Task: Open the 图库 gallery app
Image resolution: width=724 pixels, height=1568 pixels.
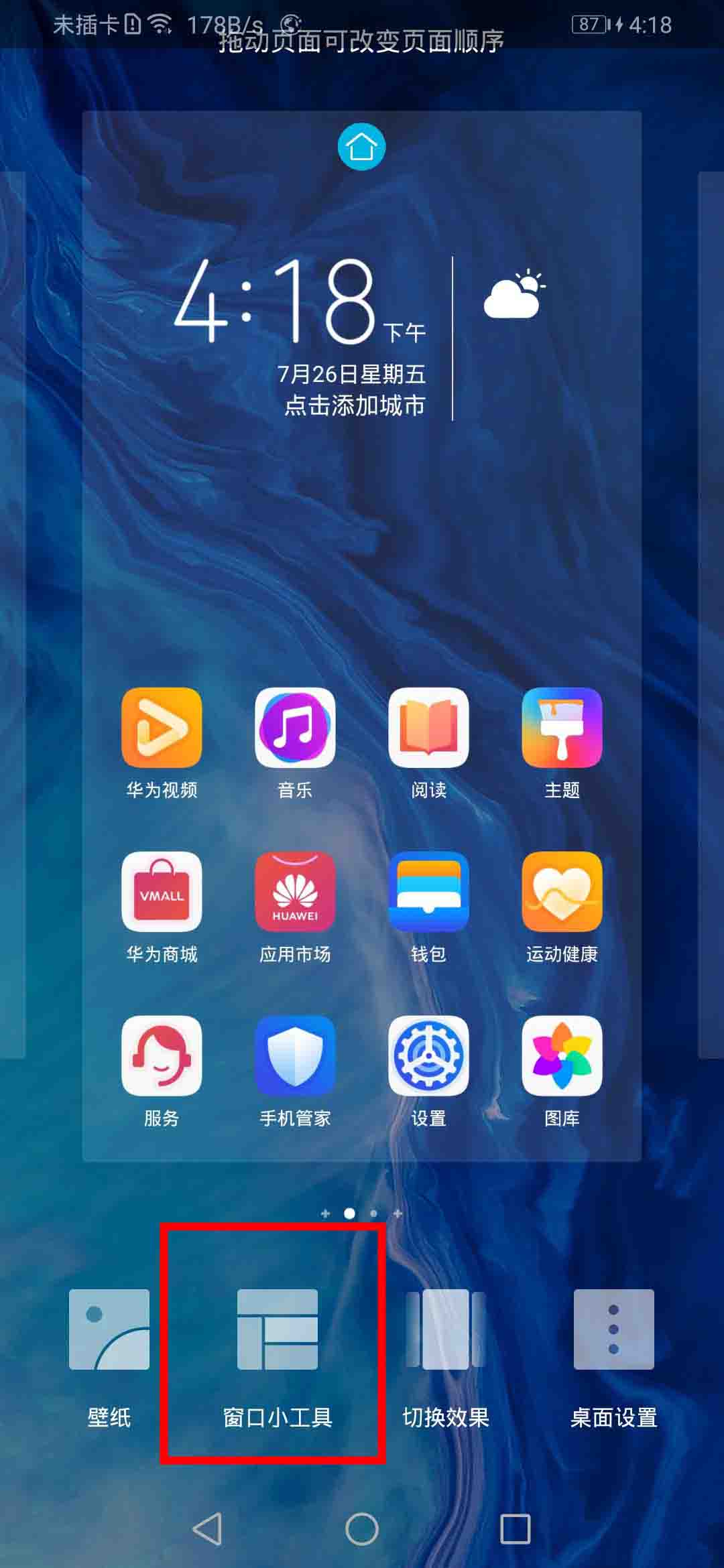Action: 562,1057
